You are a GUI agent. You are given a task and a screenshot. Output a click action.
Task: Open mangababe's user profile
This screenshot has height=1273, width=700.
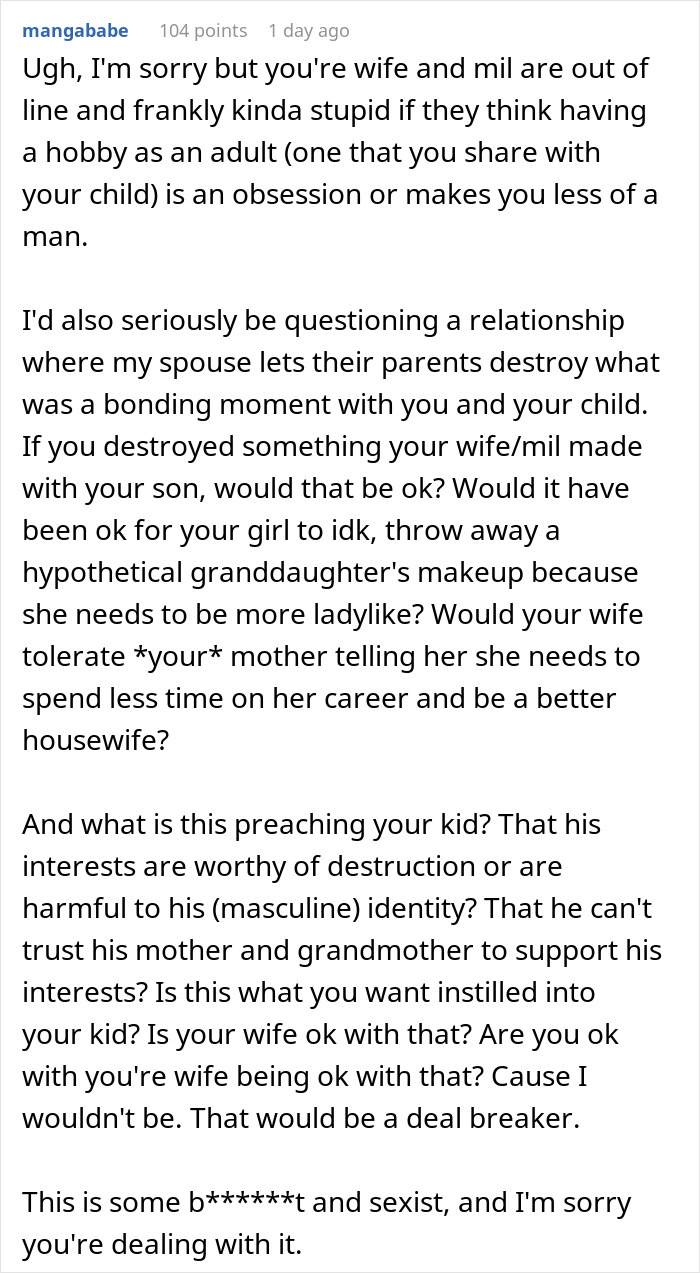coord(74,31)
